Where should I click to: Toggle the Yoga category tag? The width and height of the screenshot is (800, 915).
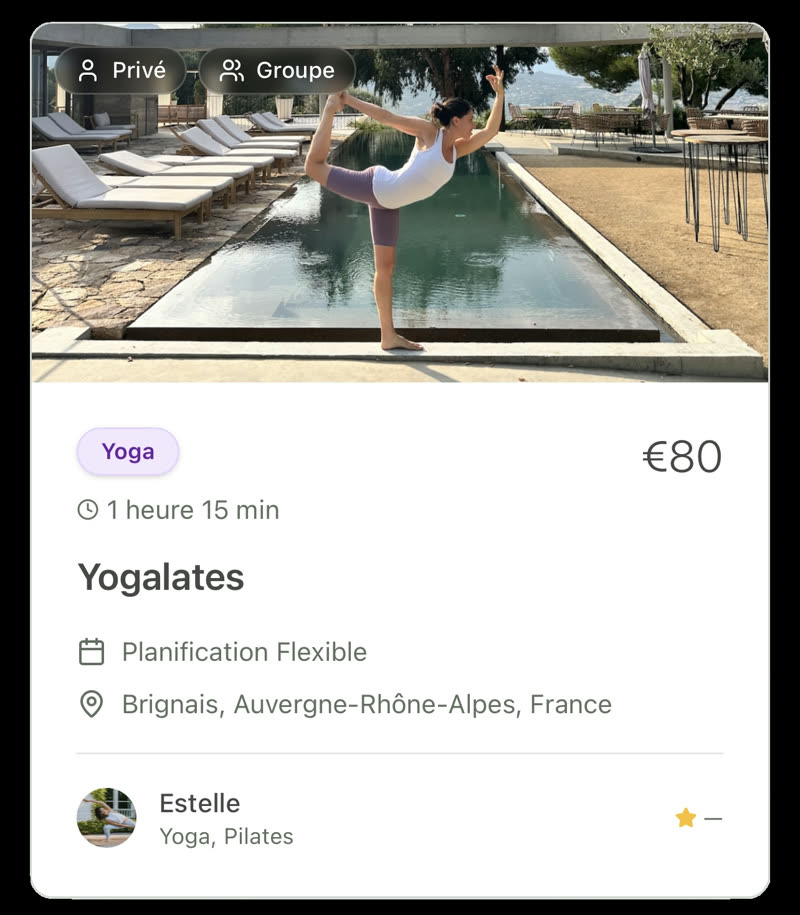point(127,451)
